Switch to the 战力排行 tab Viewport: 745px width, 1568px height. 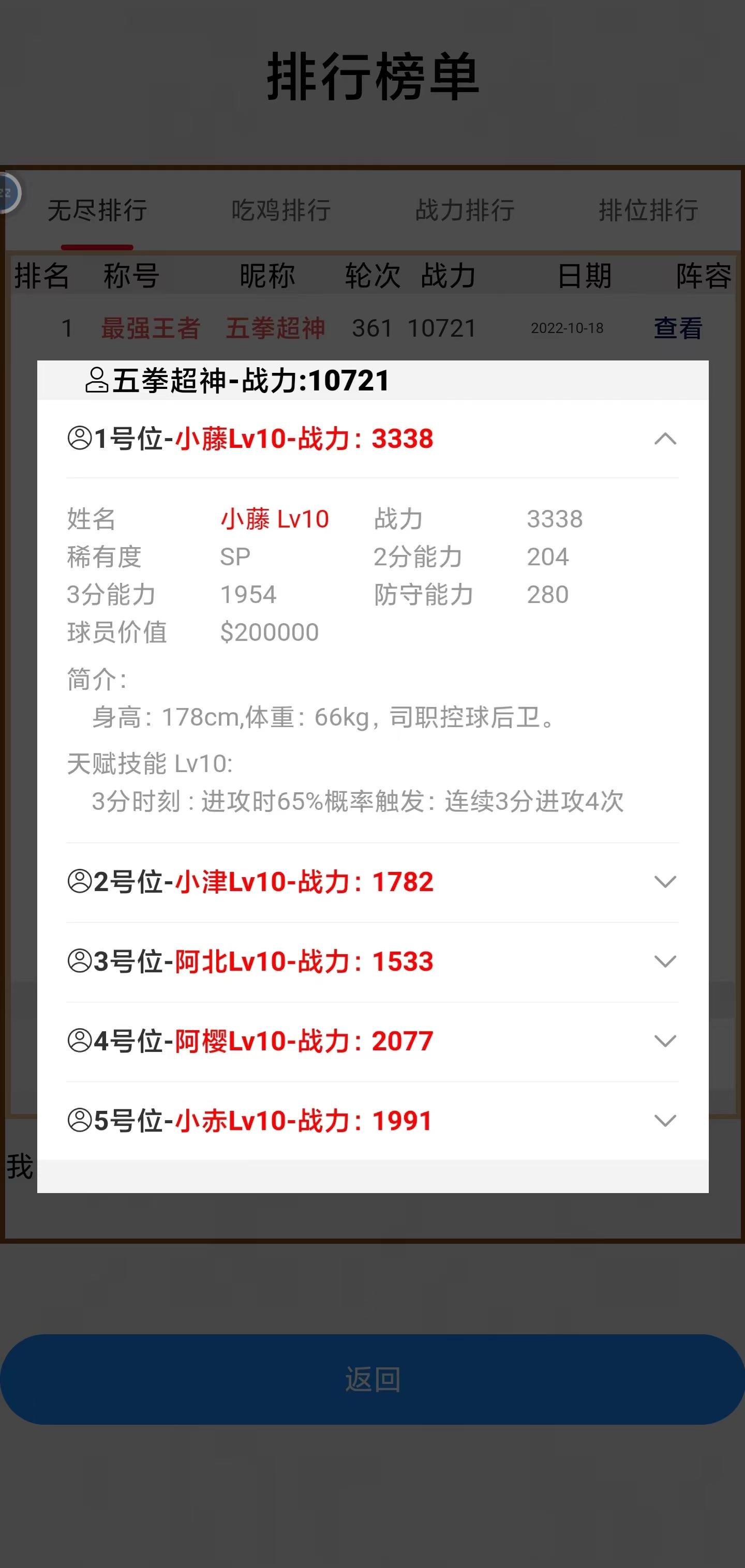(x=465, y=210)
